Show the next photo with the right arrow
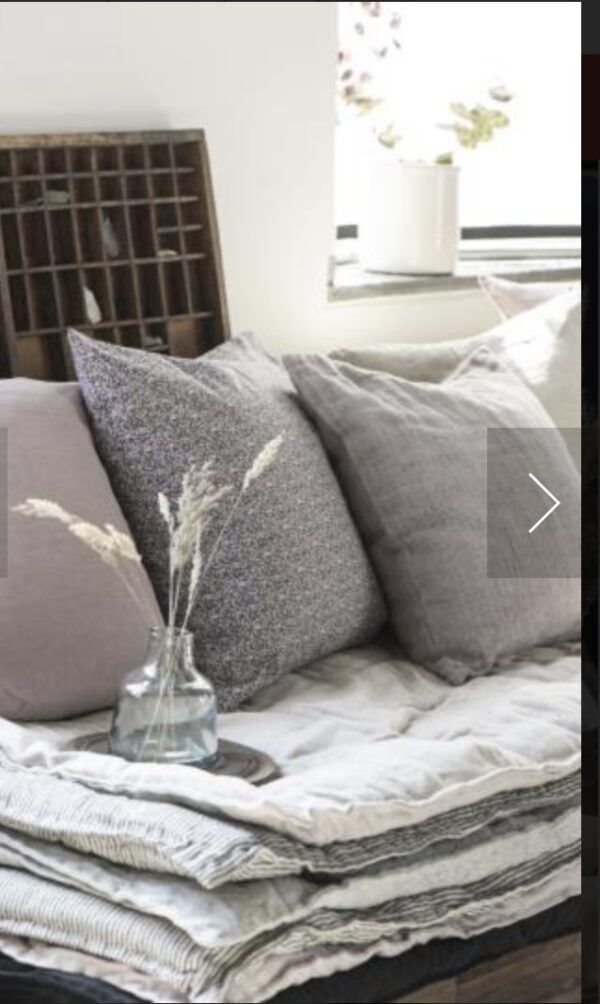The image size is (600, 1004). coord(541,503)
